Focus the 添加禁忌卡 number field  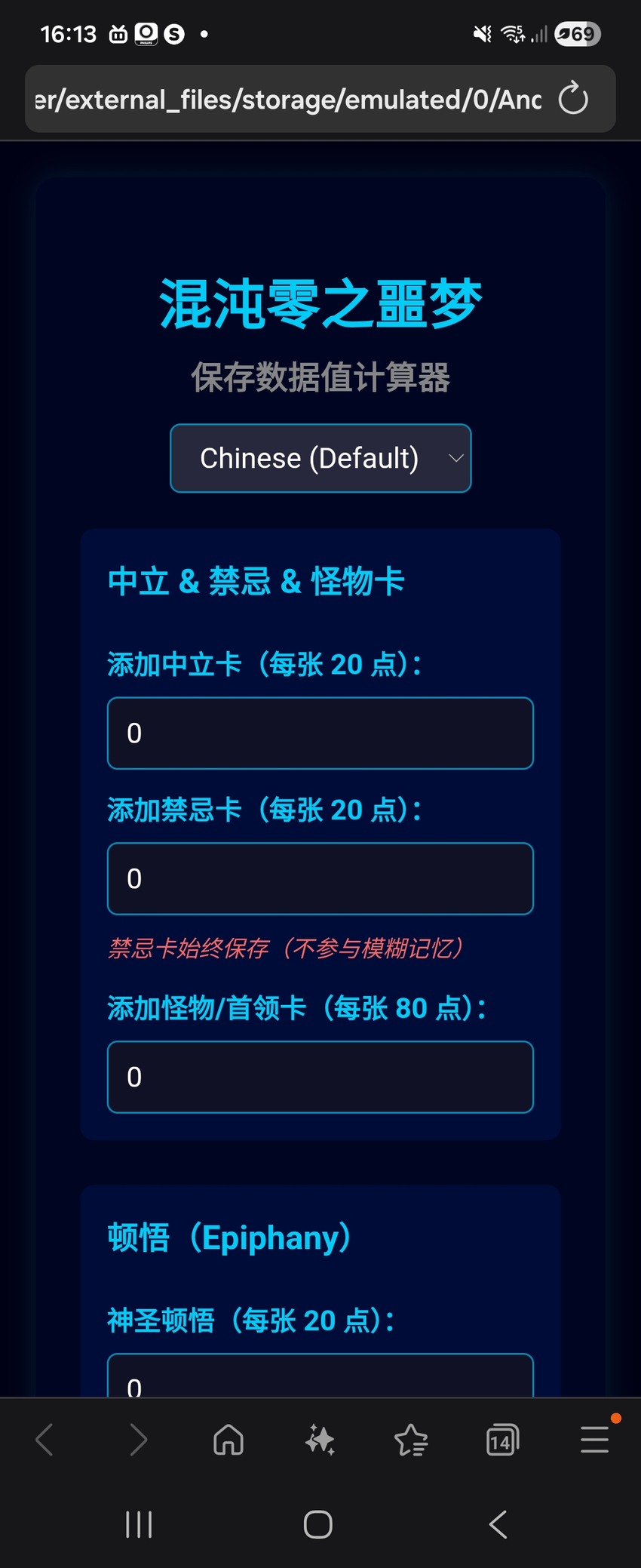tap(320, 878)
